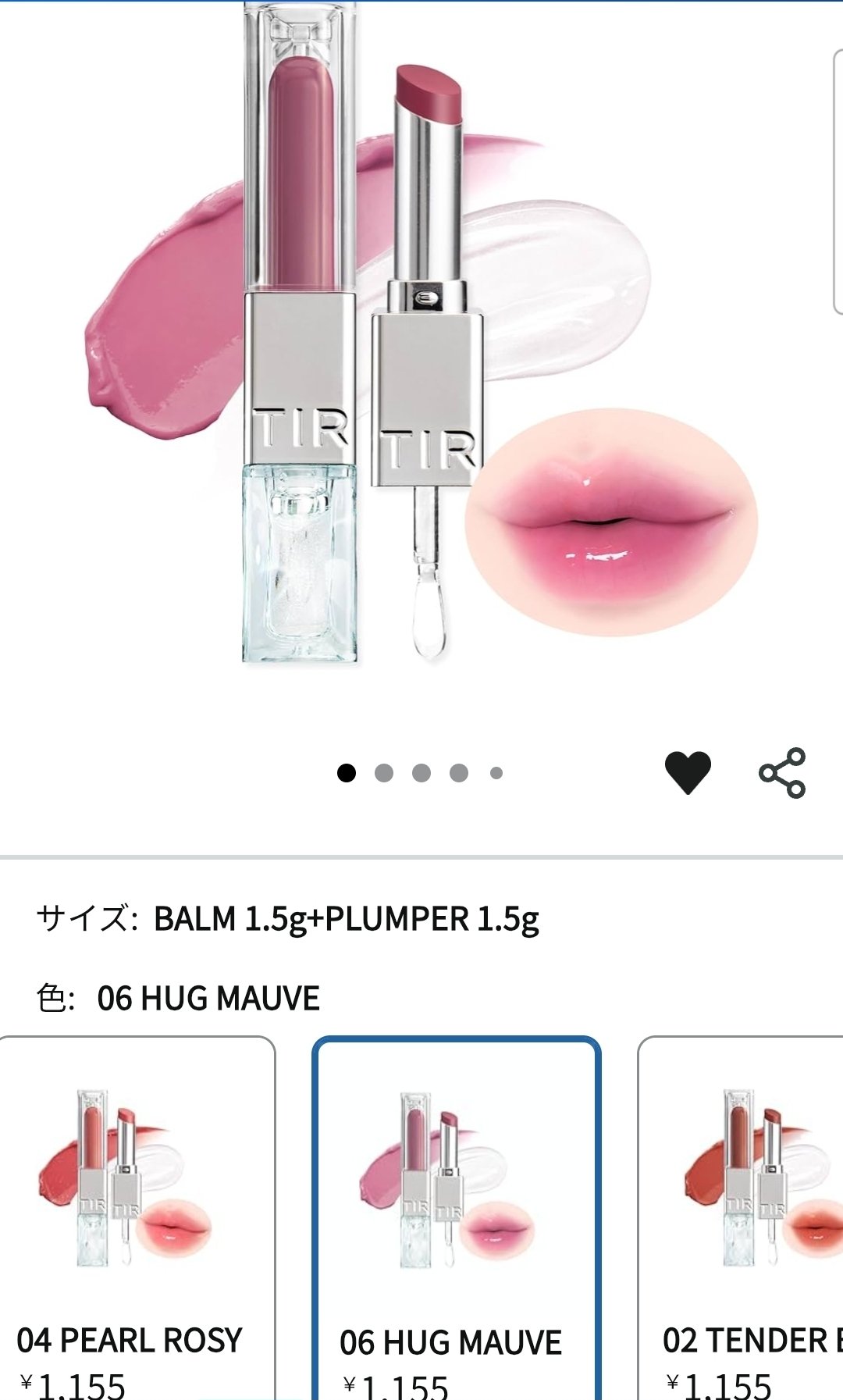
Task: Jump to the second image dot
Action: point(384,773)
